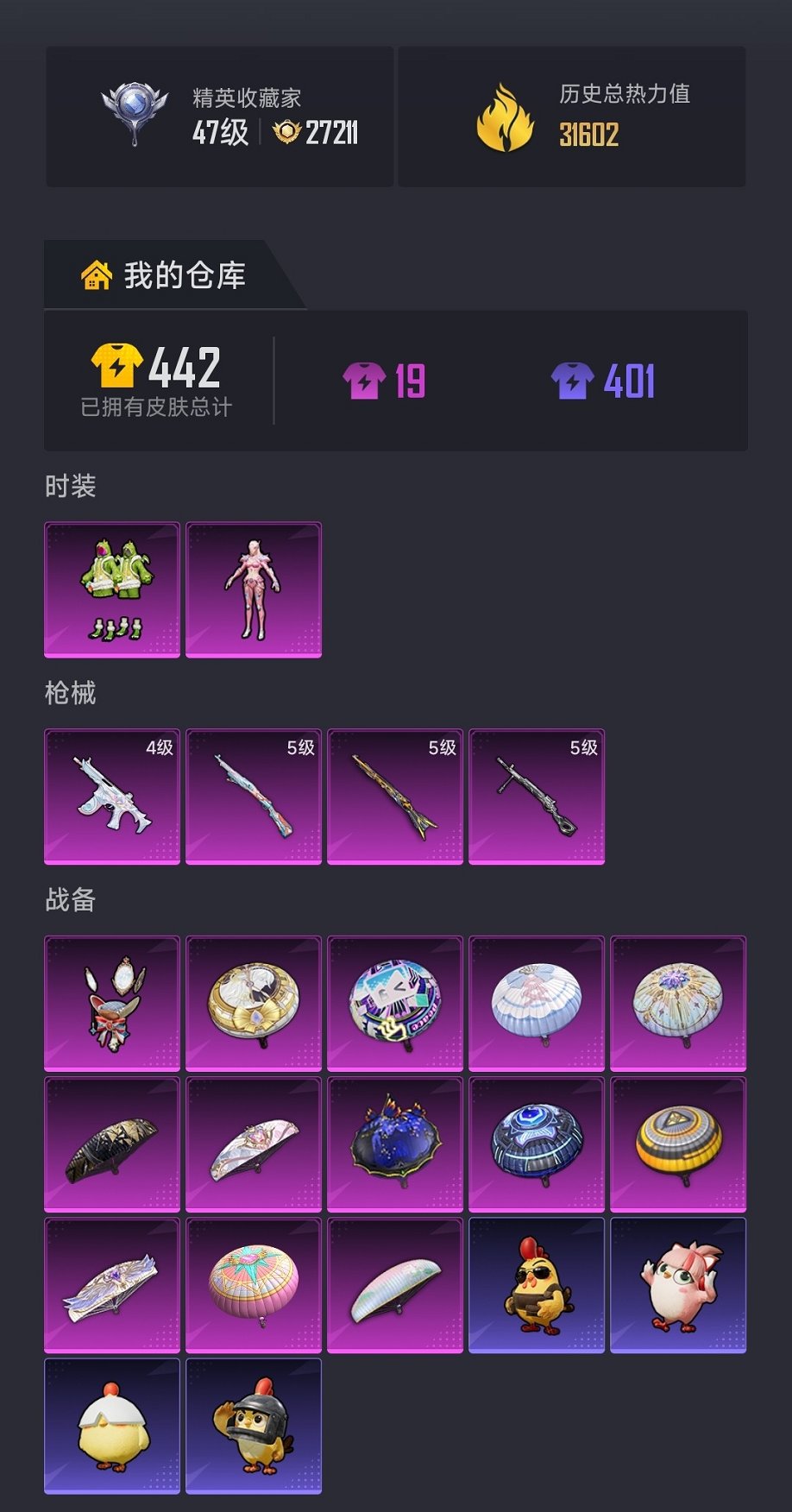
Task: Open the black and gold glider skin
Action: [x=112, y=1144]
